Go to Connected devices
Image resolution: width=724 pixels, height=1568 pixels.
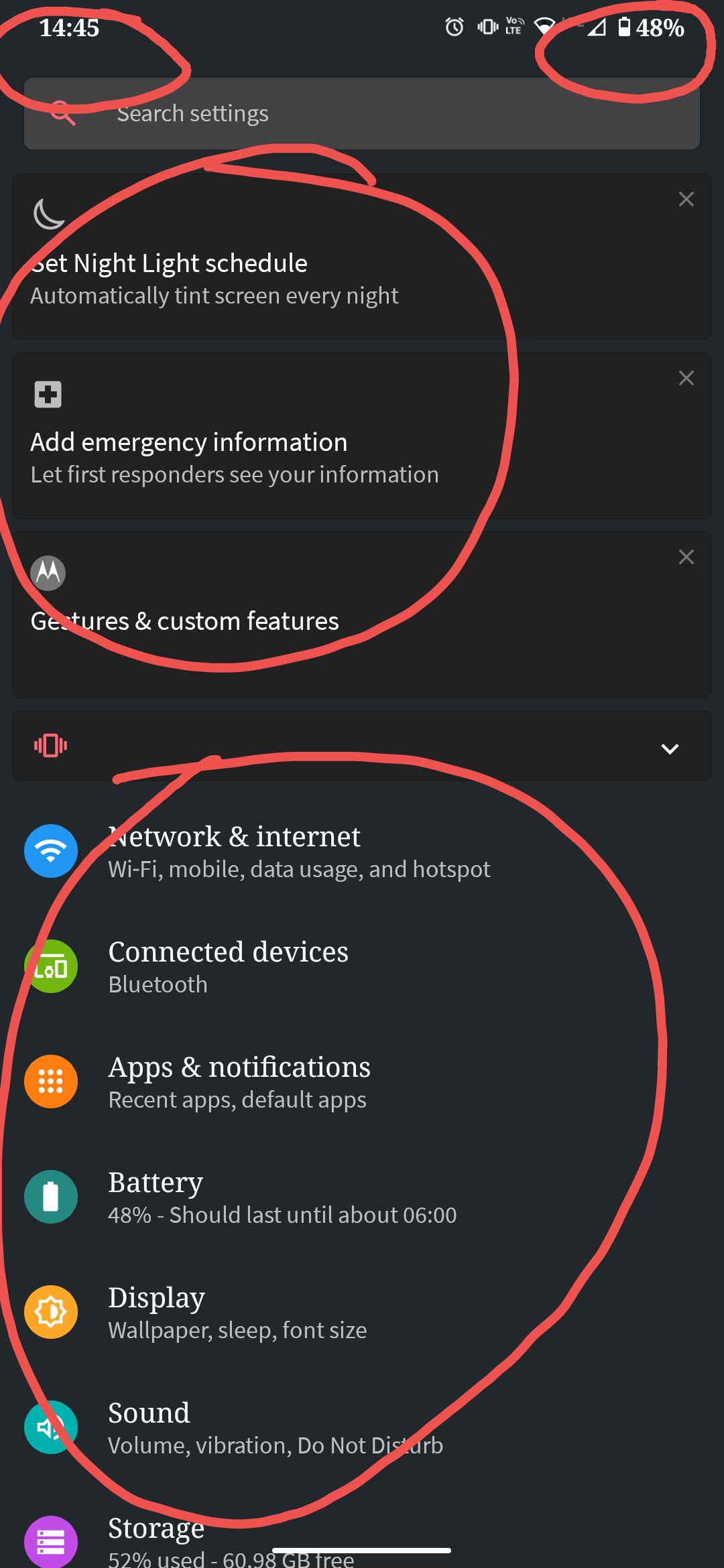pyautogui.click(x=228, y=966)
